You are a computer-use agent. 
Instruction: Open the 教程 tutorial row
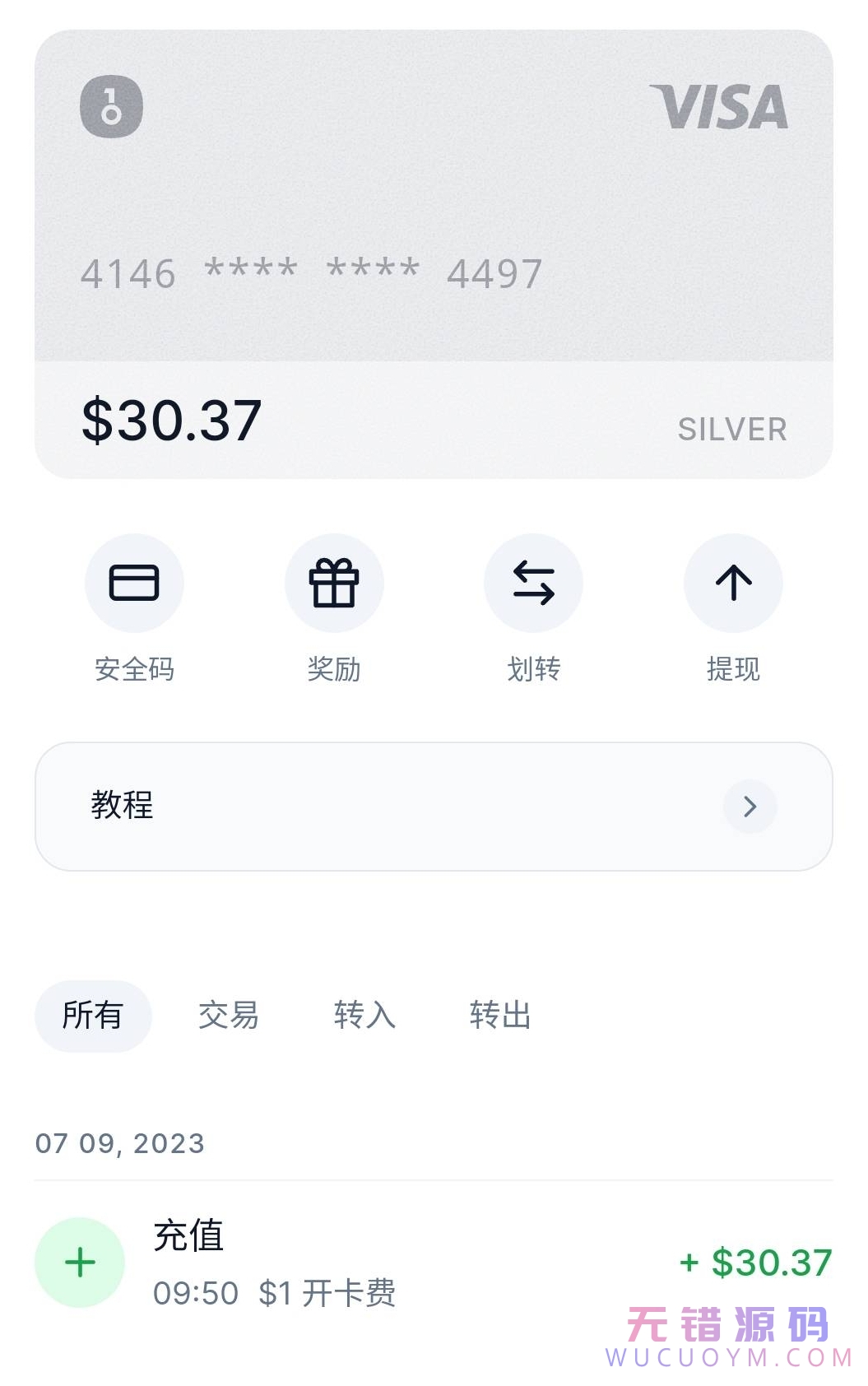click(x=434, y=807)
